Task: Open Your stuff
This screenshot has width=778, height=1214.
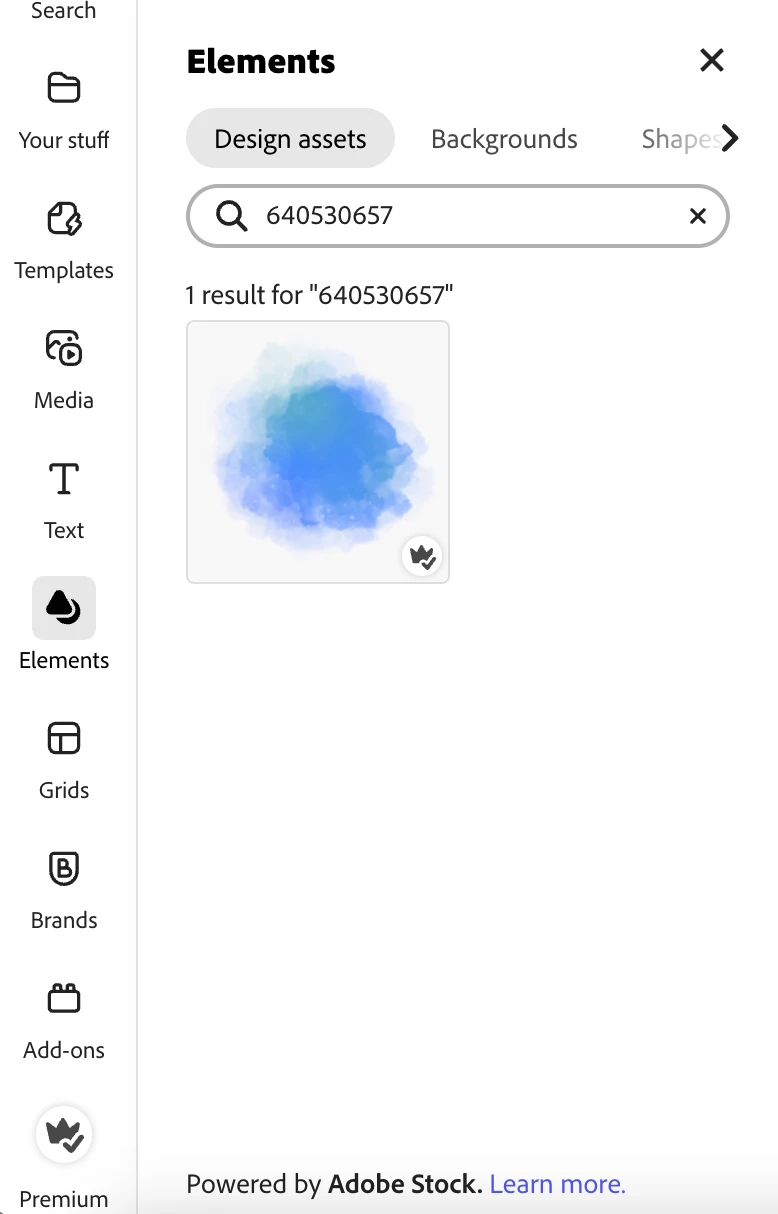Action: (64, 110)
